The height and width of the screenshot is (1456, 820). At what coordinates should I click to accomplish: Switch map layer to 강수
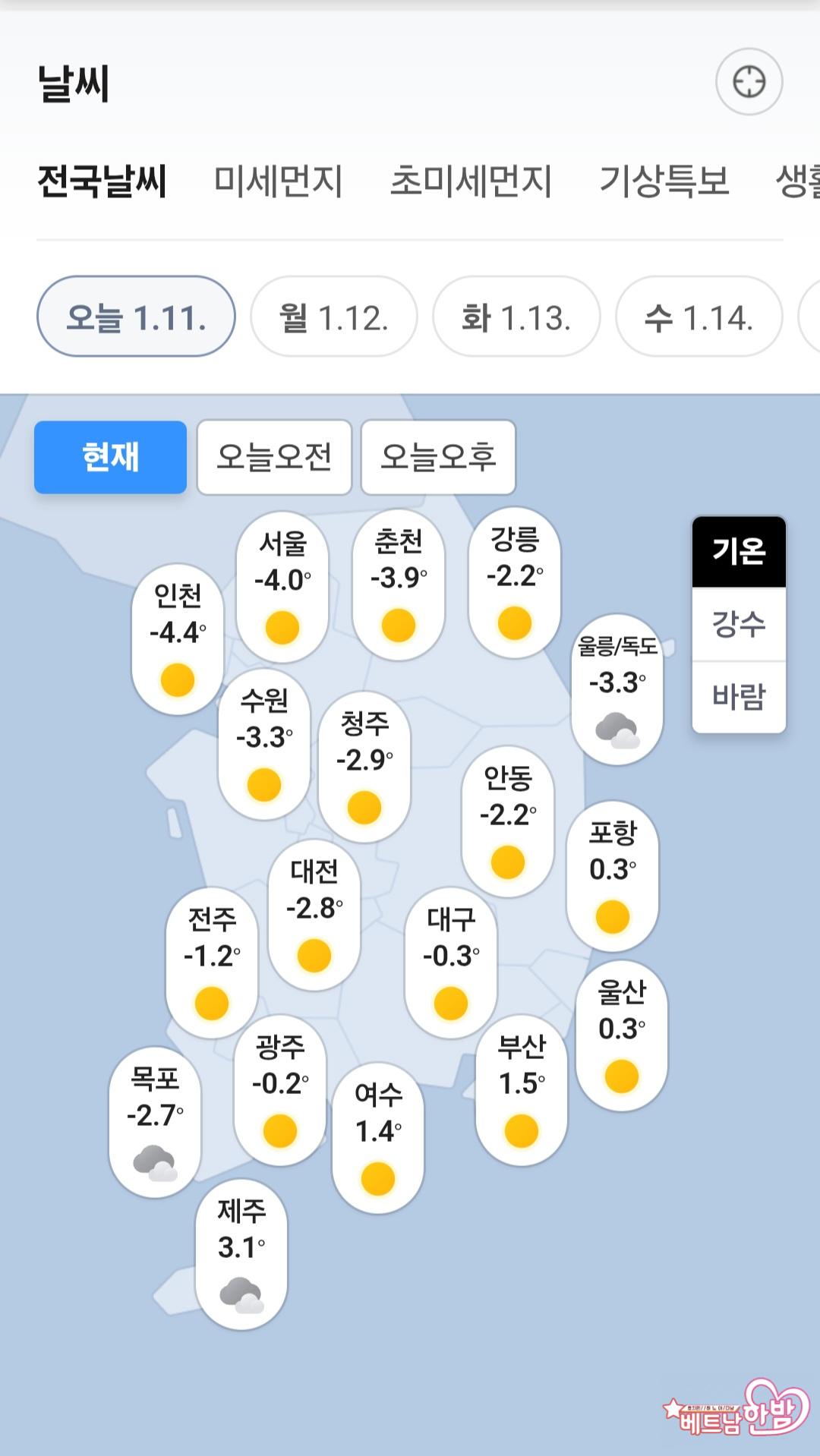point(739,624)
